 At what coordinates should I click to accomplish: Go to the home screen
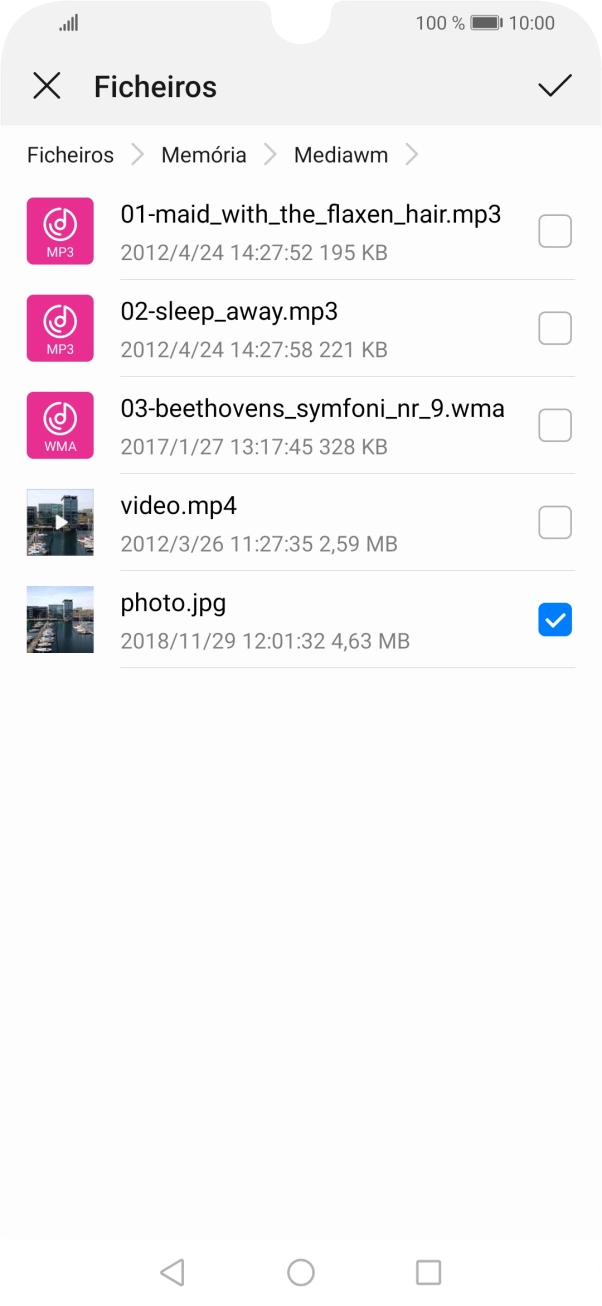coord(301,1272)
